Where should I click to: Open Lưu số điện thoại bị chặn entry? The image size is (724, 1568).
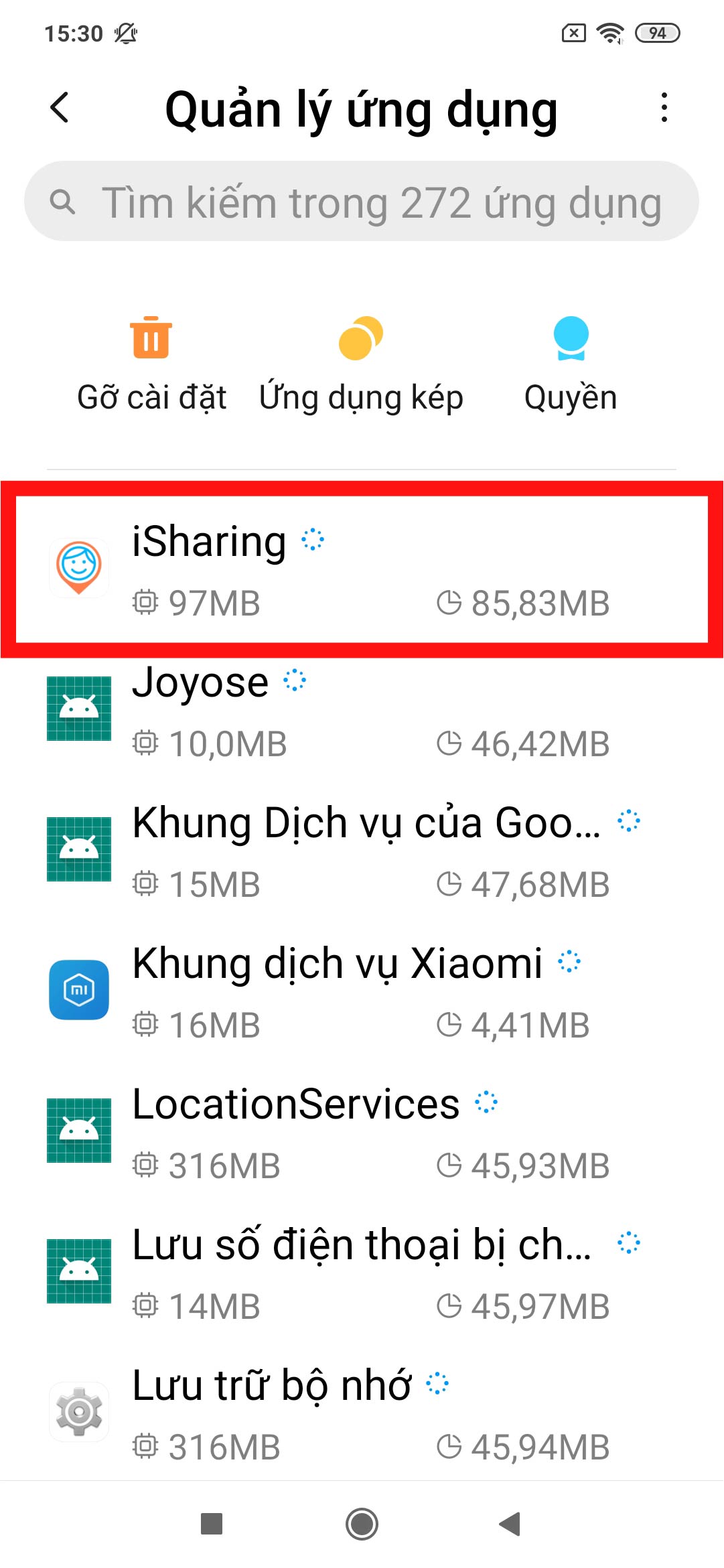[x=362, y=1274]
